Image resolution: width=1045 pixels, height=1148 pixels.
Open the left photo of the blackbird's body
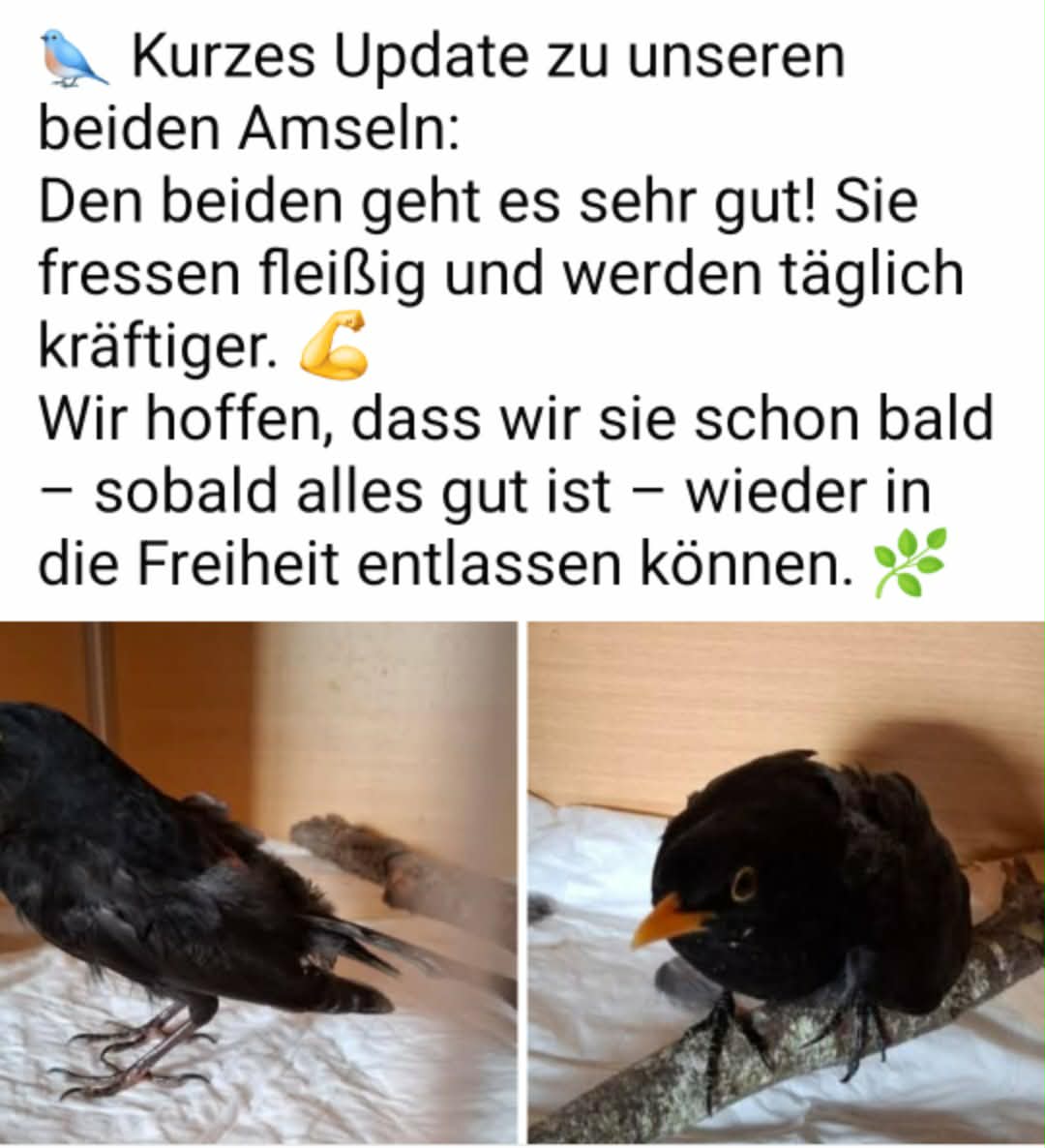point(257,883)
